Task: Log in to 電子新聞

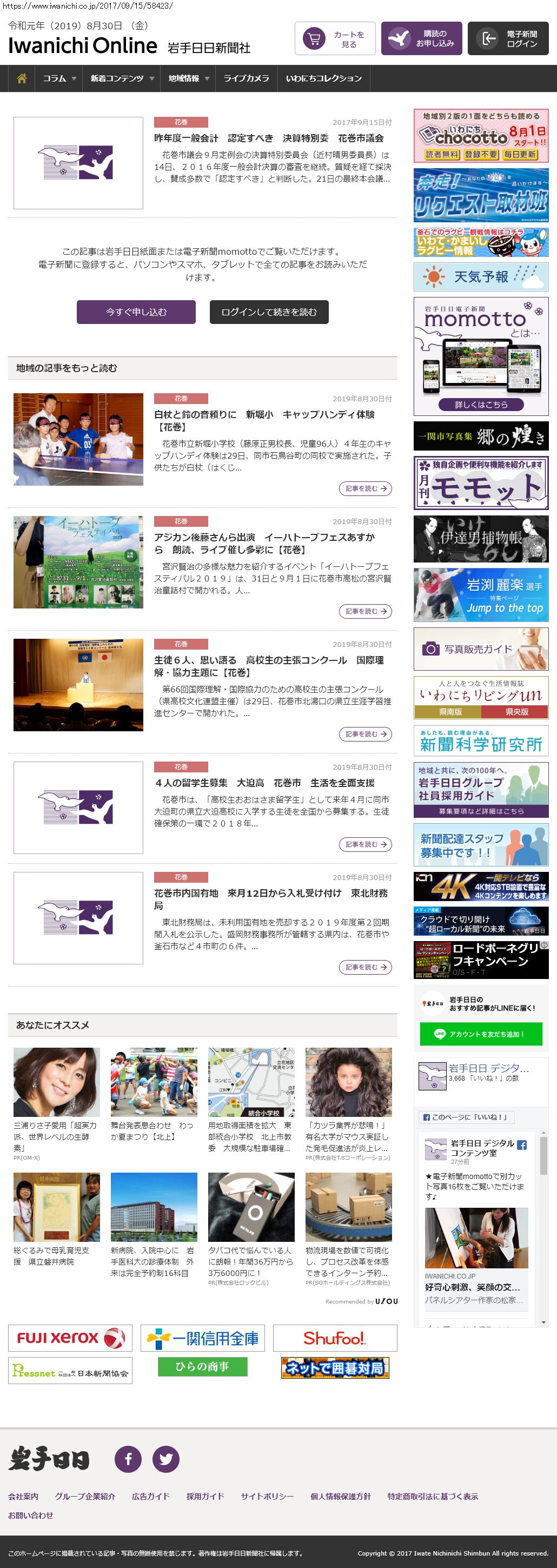Action: tap(508, 39)
